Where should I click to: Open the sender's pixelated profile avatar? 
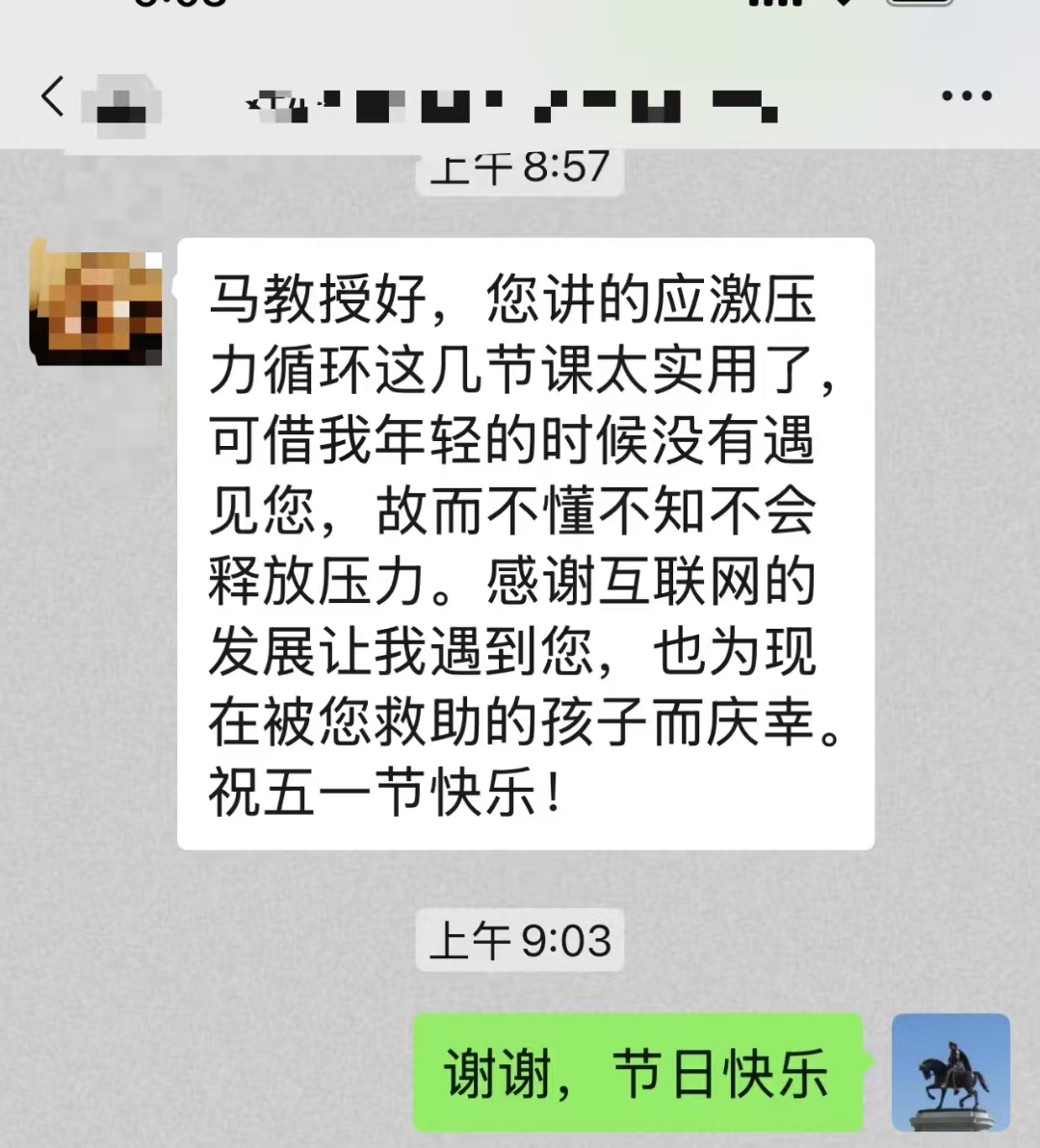(96, 303)
